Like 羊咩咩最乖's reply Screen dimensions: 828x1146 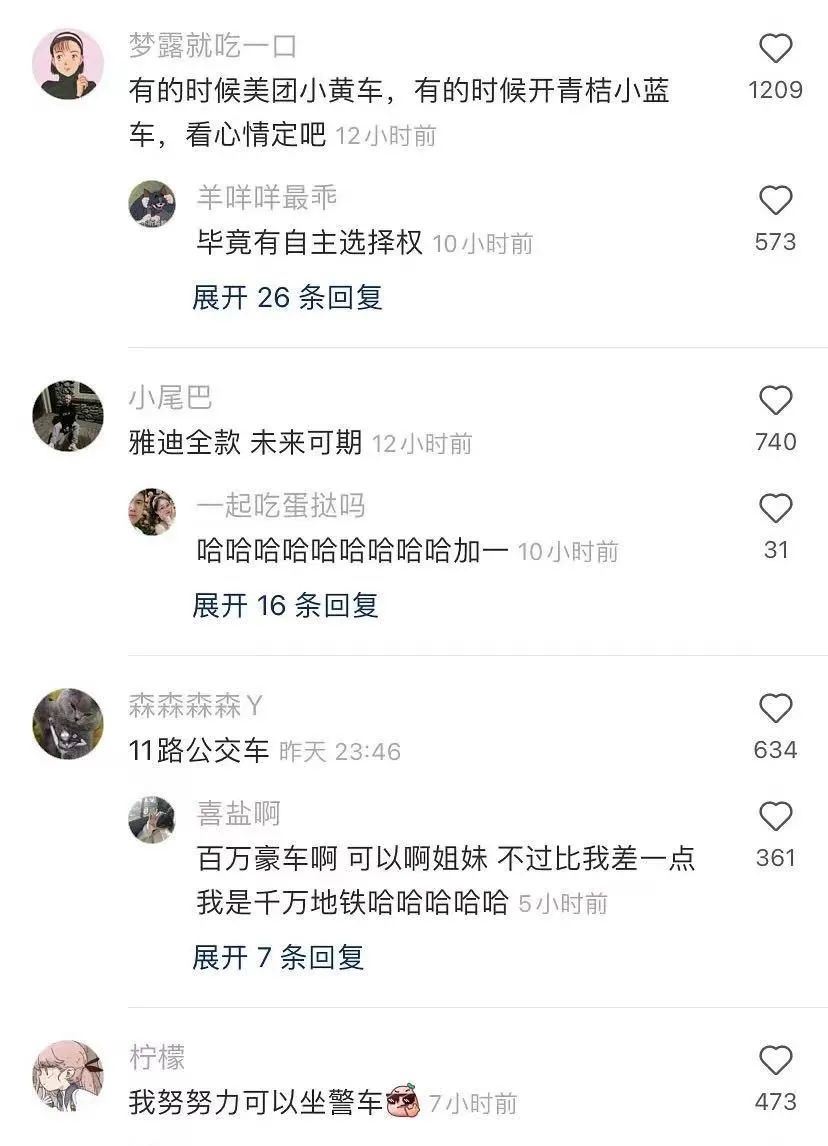click(775, 202)
